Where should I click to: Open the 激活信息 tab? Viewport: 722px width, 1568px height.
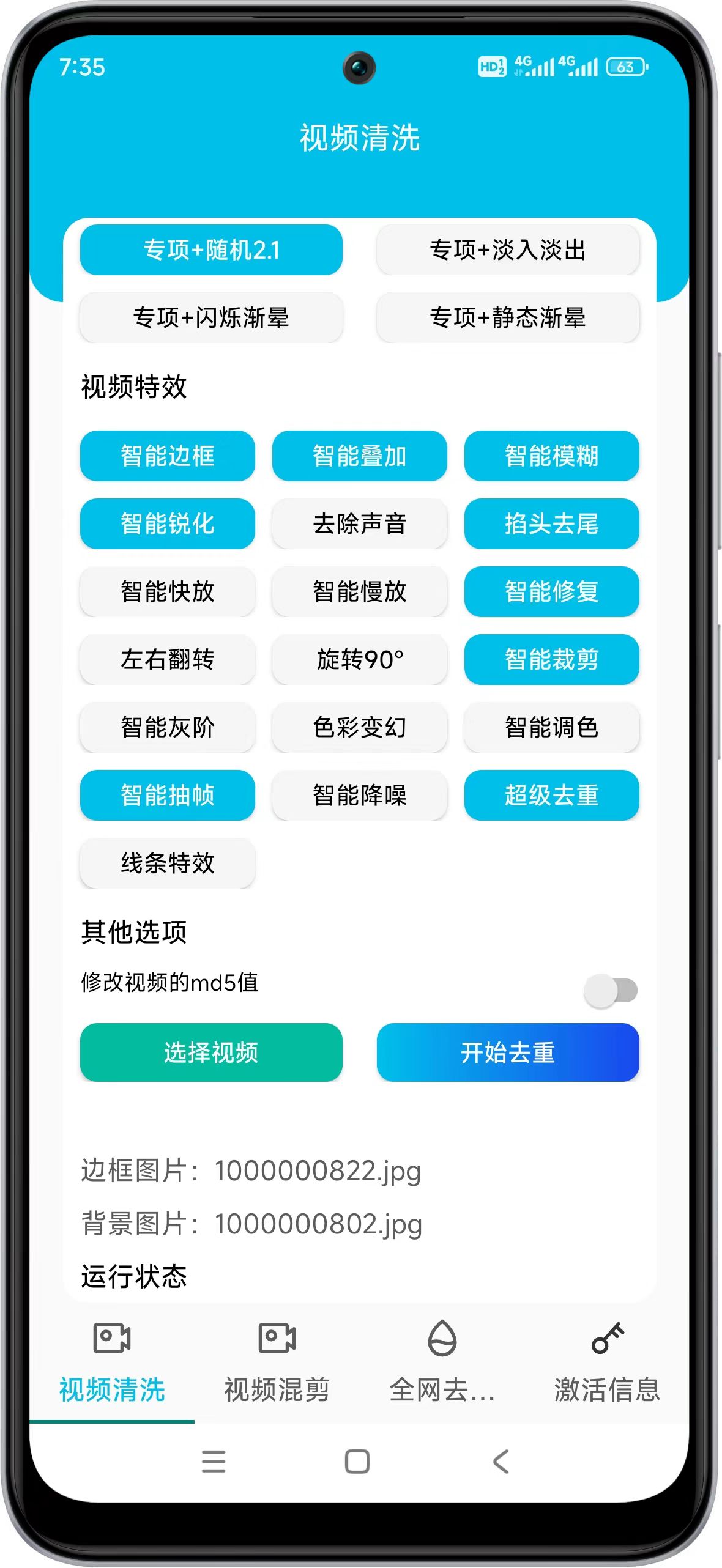607,1363
